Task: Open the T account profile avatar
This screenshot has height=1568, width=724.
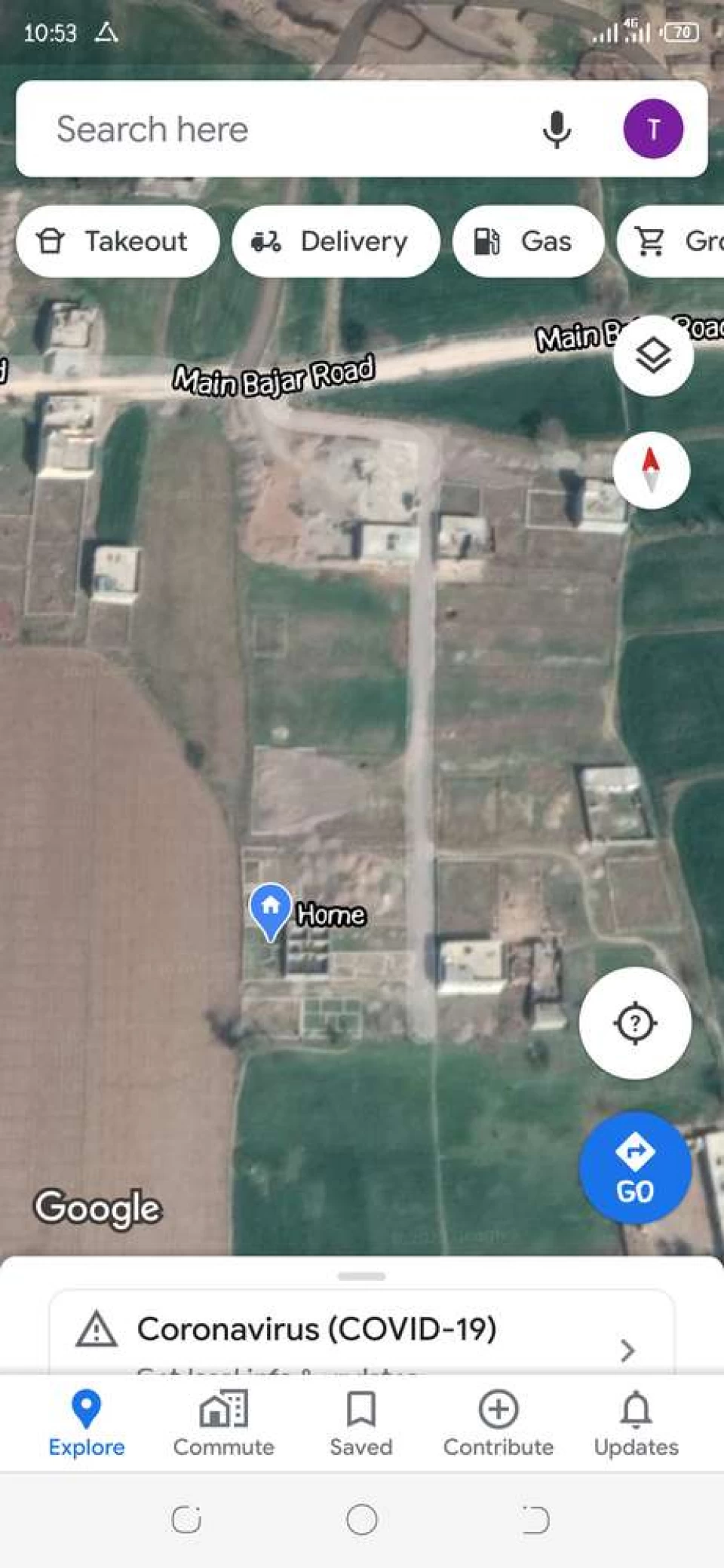Action: tap(653, 129)
